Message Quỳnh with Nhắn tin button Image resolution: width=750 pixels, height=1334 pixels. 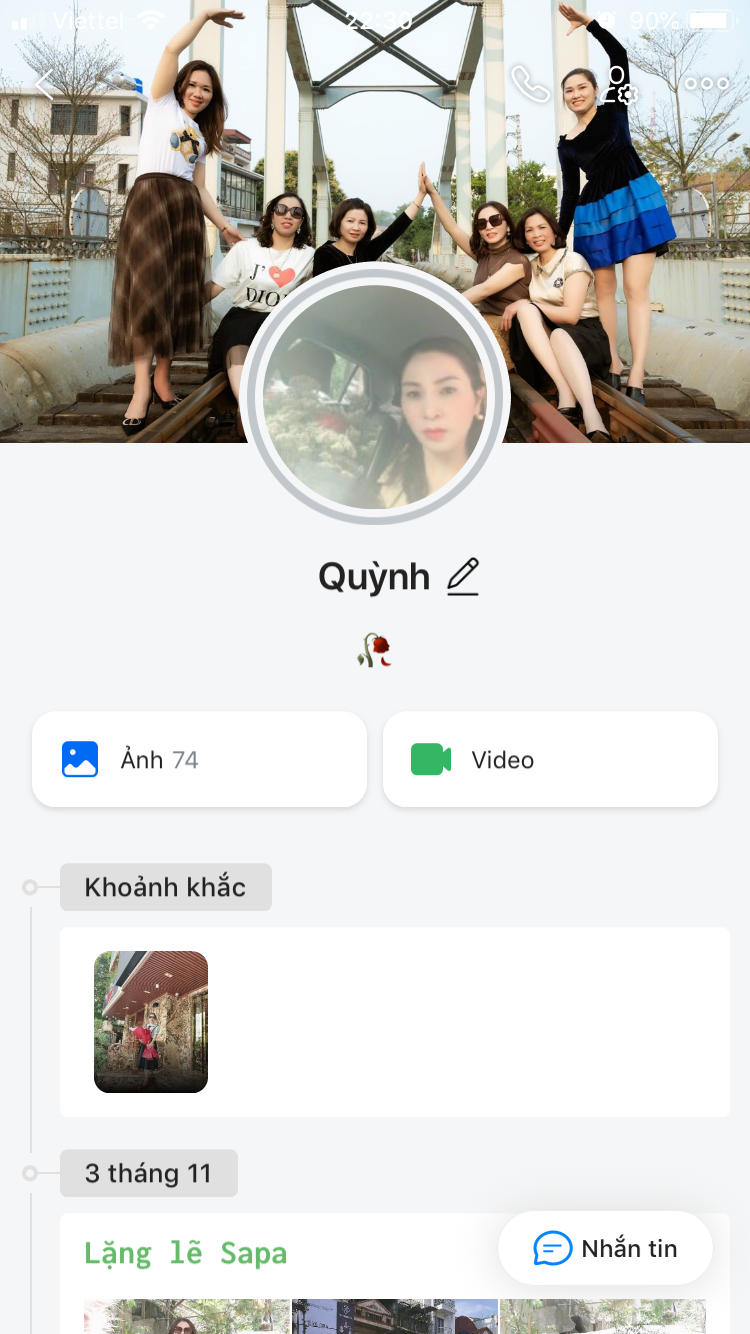(x=605, y=1248)
